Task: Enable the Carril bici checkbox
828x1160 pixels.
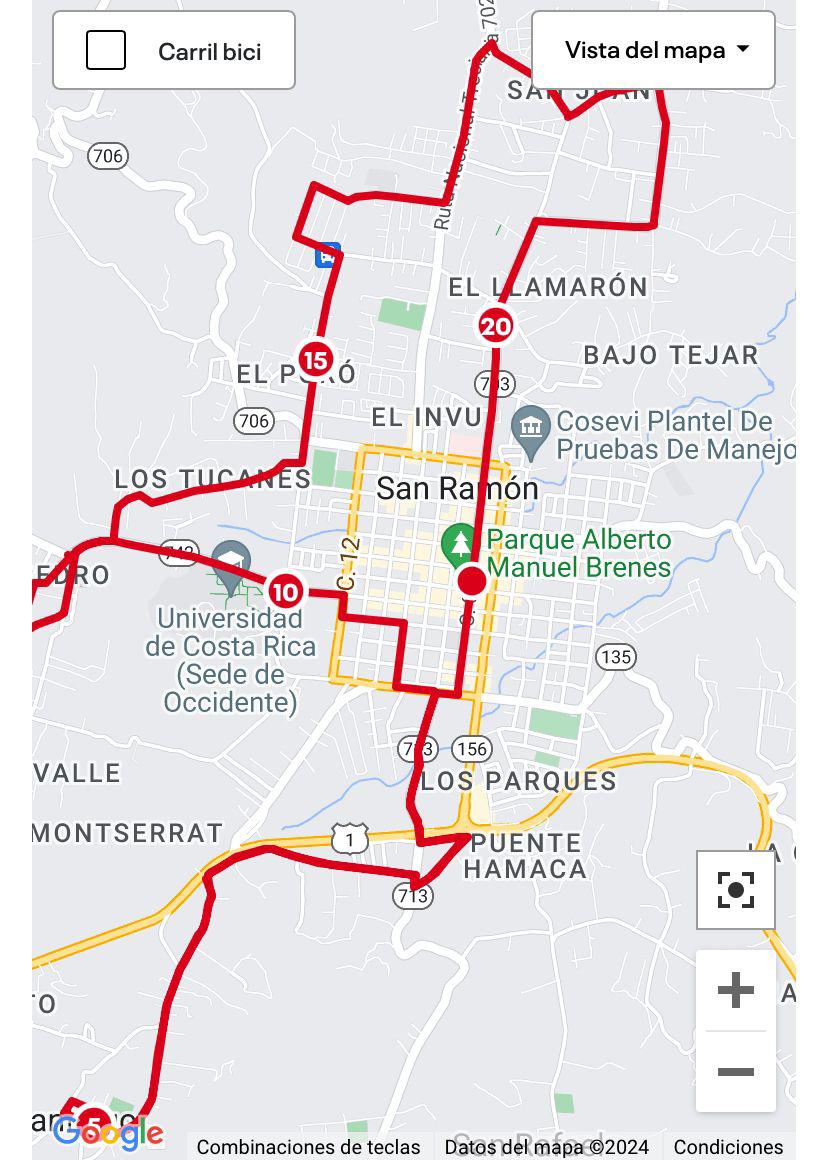Action: pos(106,50)
